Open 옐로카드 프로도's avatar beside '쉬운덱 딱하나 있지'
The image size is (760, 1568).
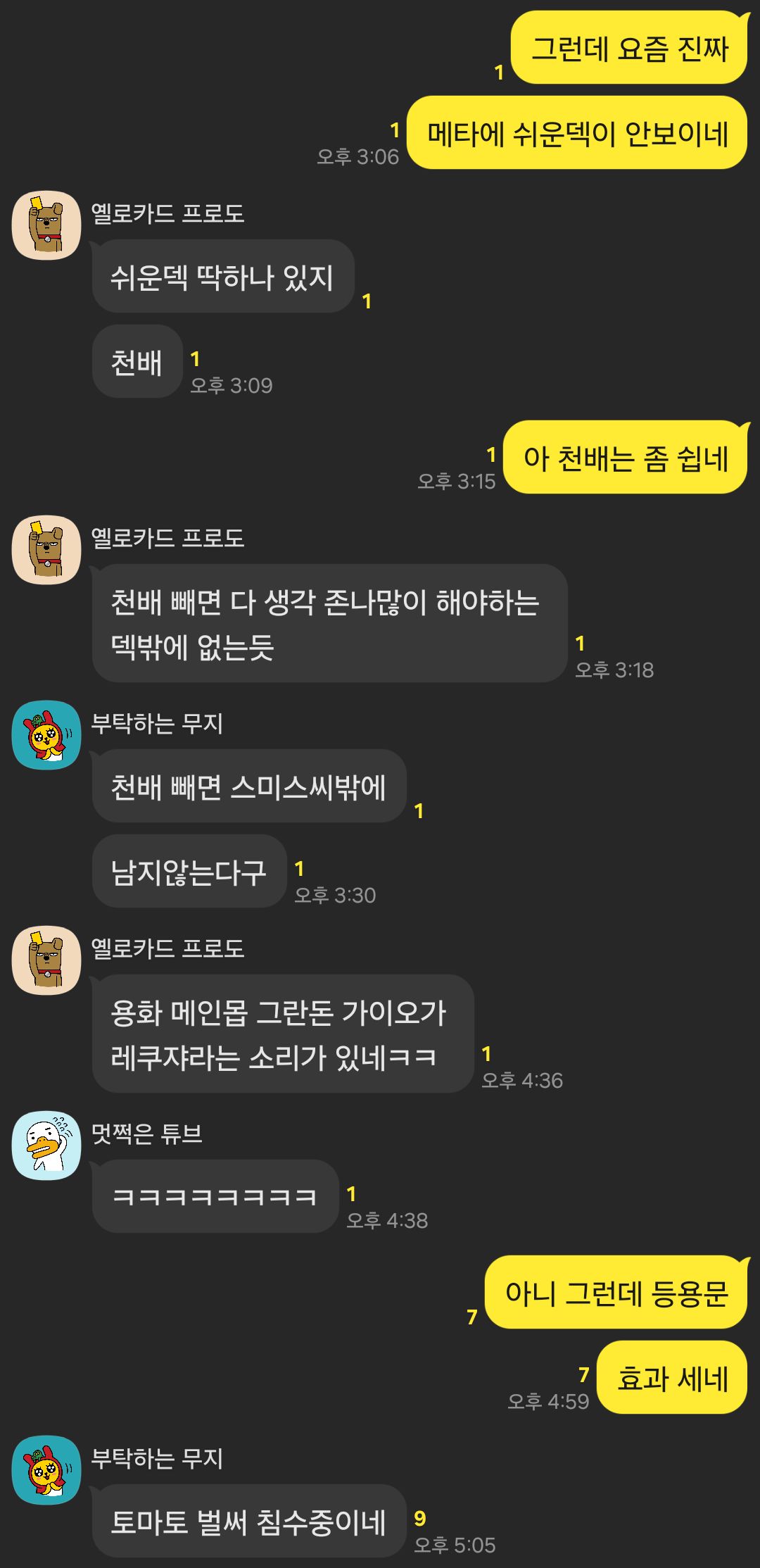click(46, 225)
